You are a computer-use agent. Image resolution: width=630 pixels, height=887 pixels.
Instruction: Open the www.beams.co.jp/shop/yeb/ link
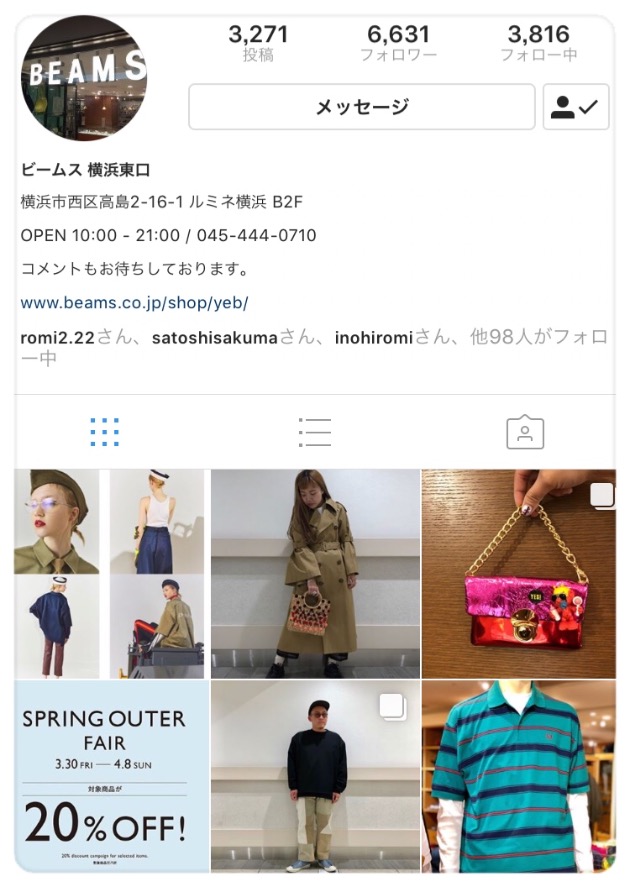[x=134, y=302]
